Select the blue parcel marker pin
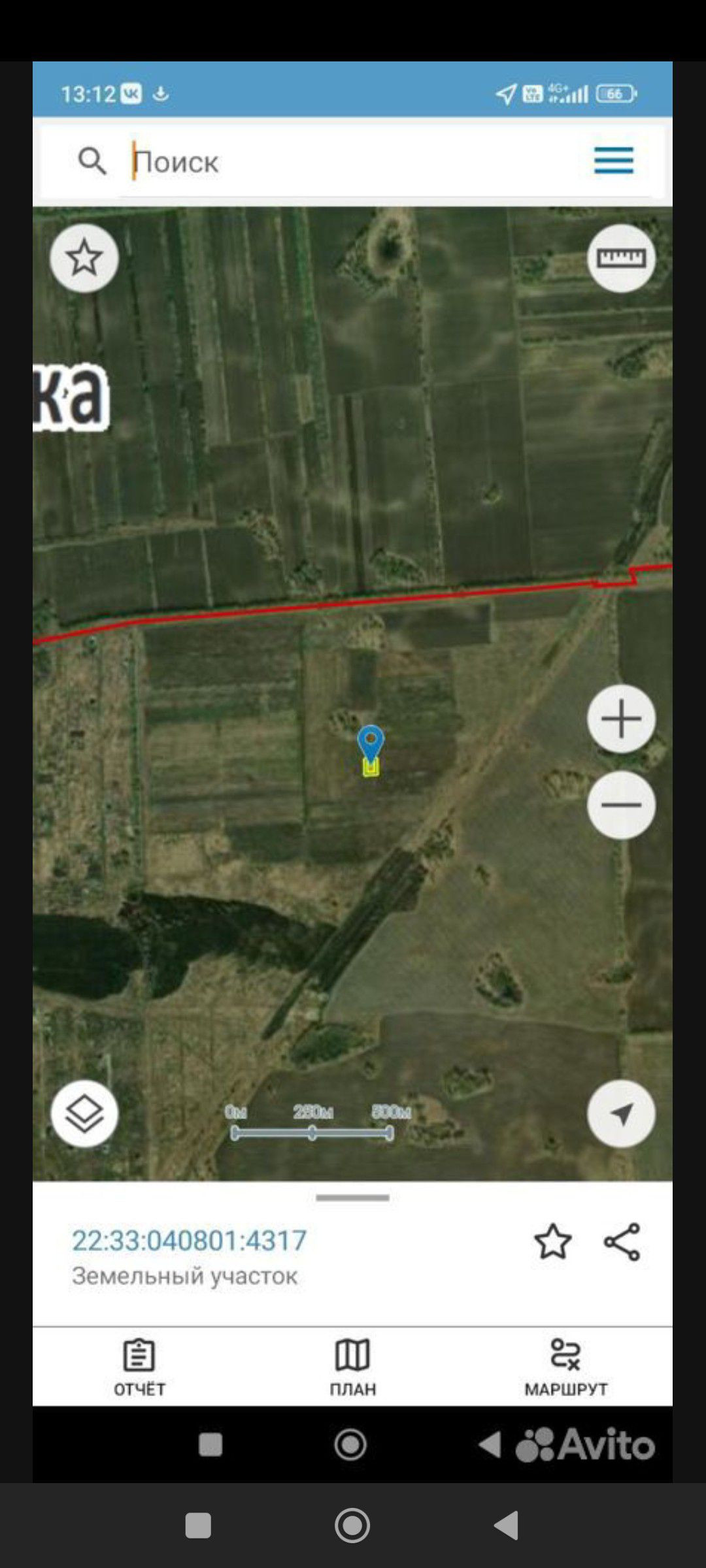The image size is (706, 1568). (371, 745)
